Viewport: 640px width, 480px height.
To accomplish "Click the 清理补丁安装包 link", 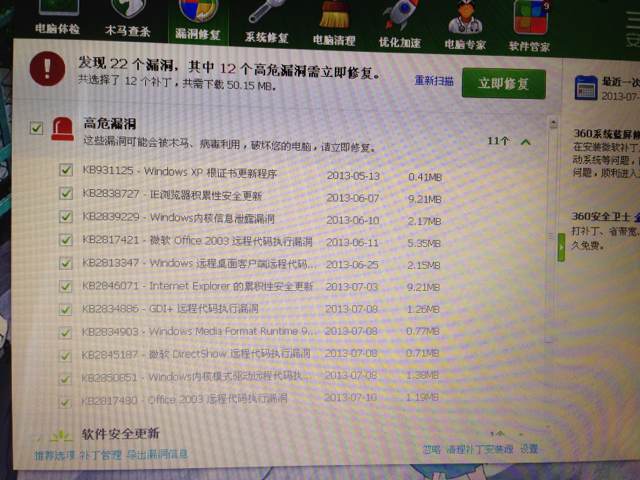I will [480, 449].
